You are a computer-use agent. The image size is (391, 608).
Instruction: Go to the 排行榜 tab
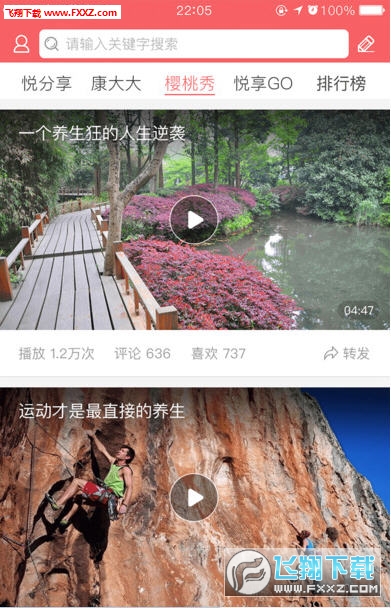pyautogui.click(x=341, y=83)
